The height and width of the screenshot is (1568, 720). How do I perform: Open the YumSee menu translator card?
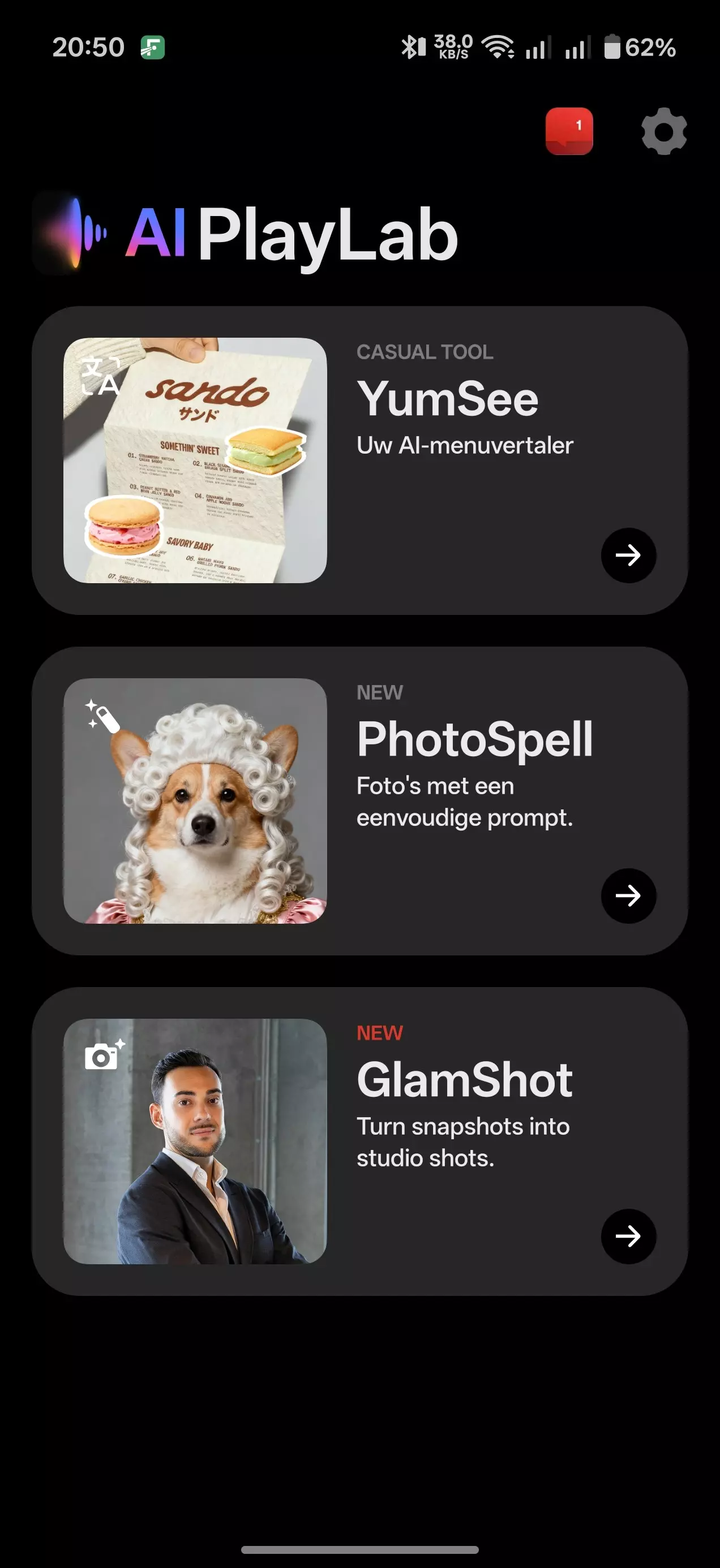[360, 460]
